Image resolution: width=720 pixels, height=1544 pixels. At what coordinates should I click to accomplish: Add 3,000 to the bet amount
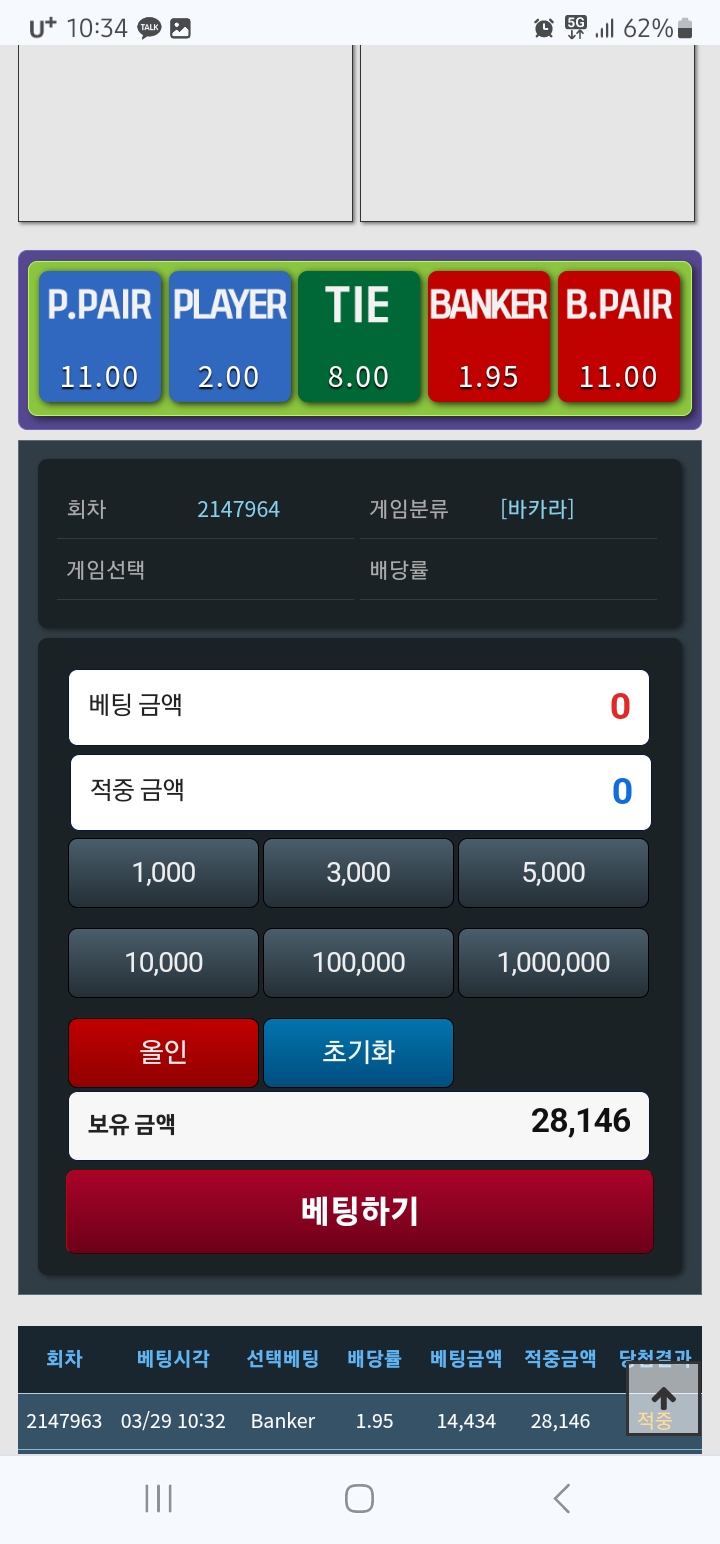[358, 873]
